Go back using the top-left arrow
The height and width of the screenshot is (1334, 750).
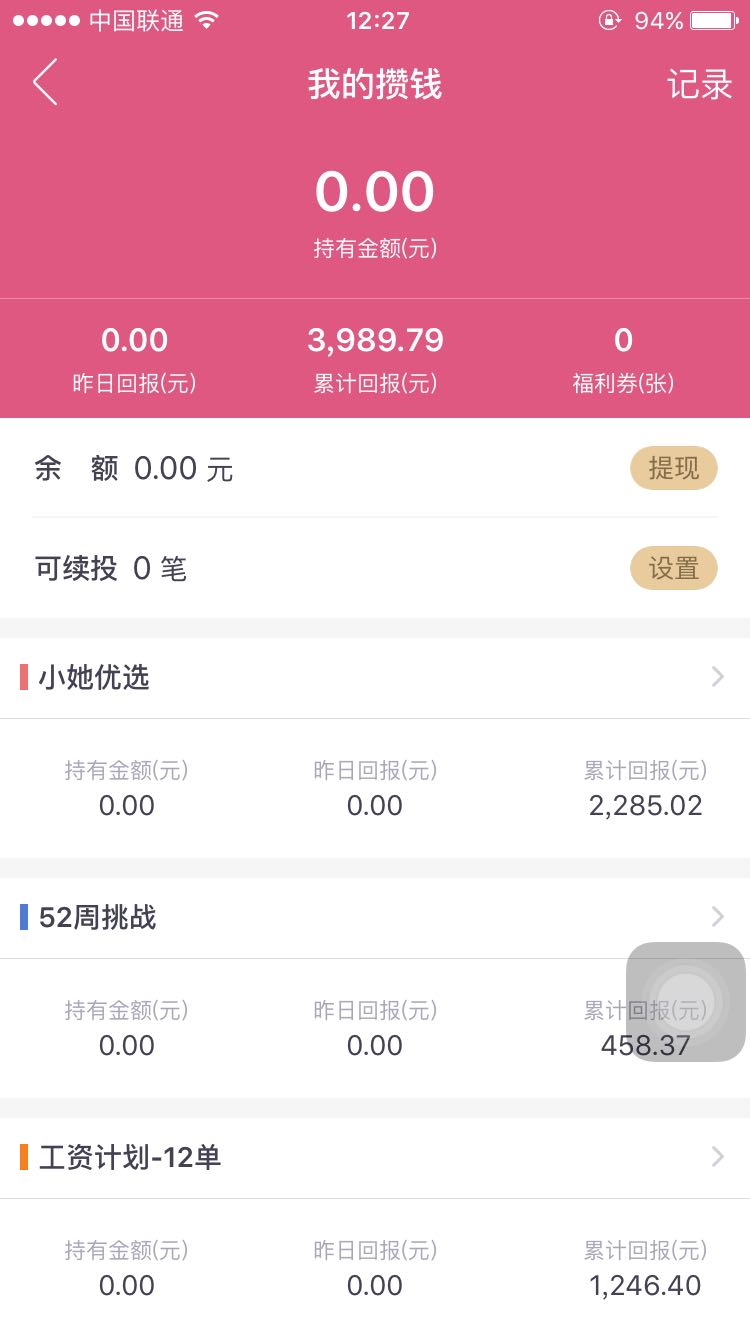[45, 82]
